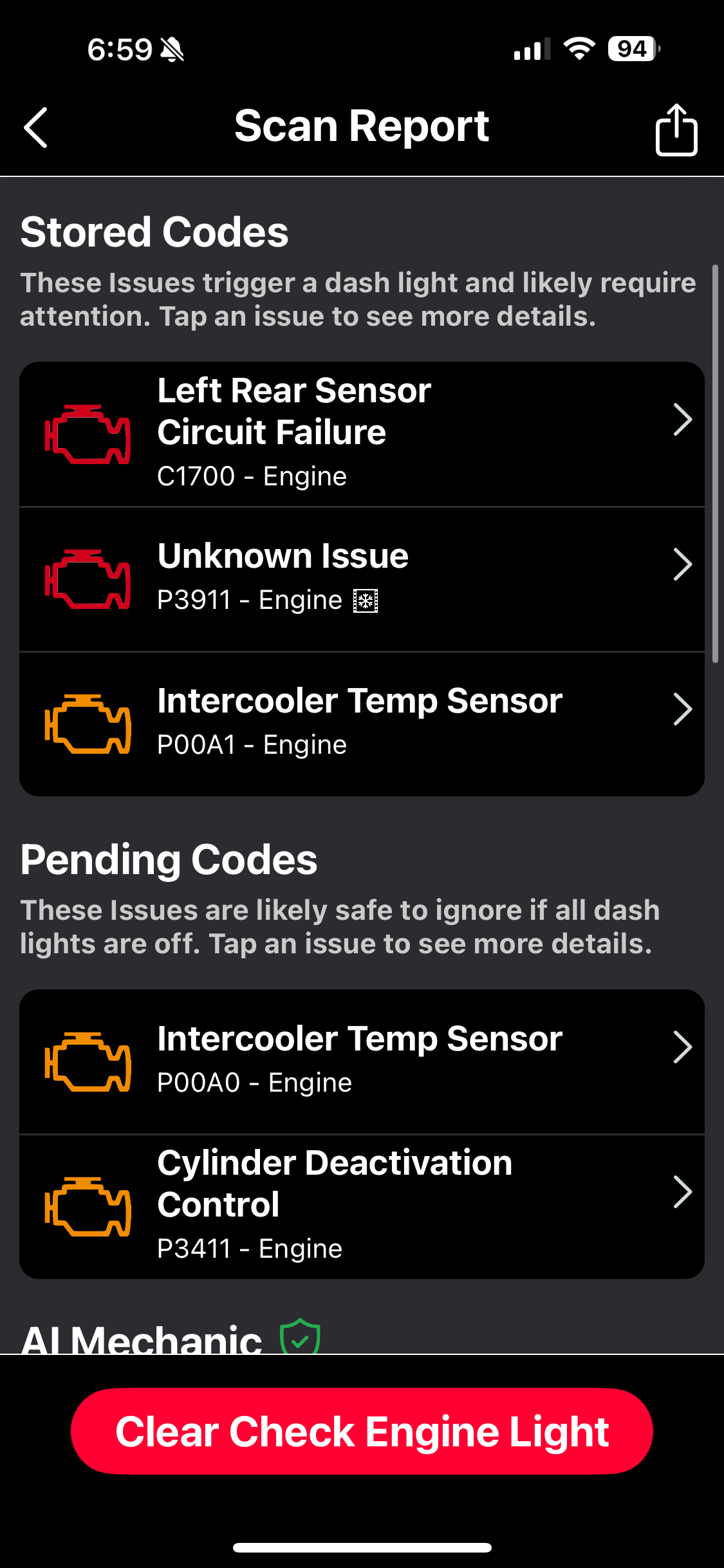Open pending Intercooler Temp Sensor P00A0
This screenshot has height=1568, width=724.
coord(362,1062)
